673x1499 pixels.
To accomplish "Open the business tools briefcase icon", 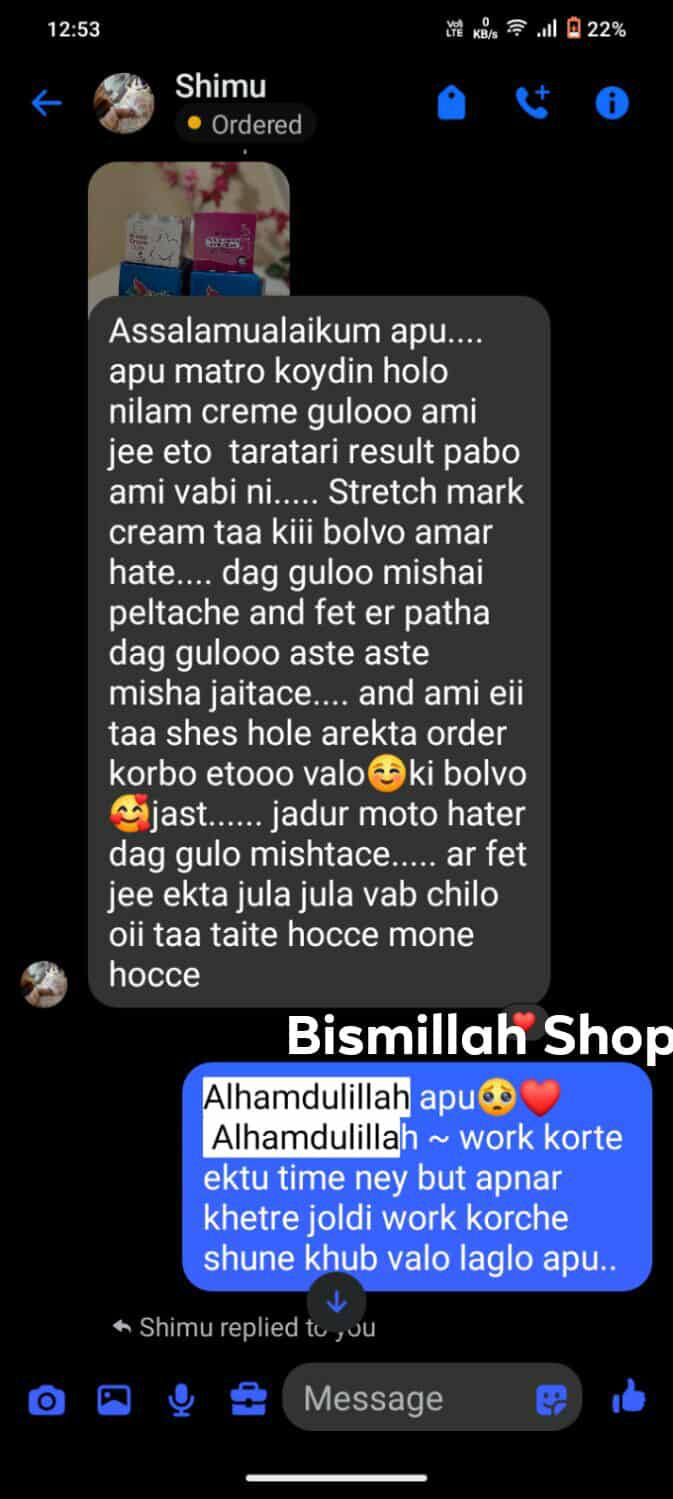I will [x=248, y=1400].
